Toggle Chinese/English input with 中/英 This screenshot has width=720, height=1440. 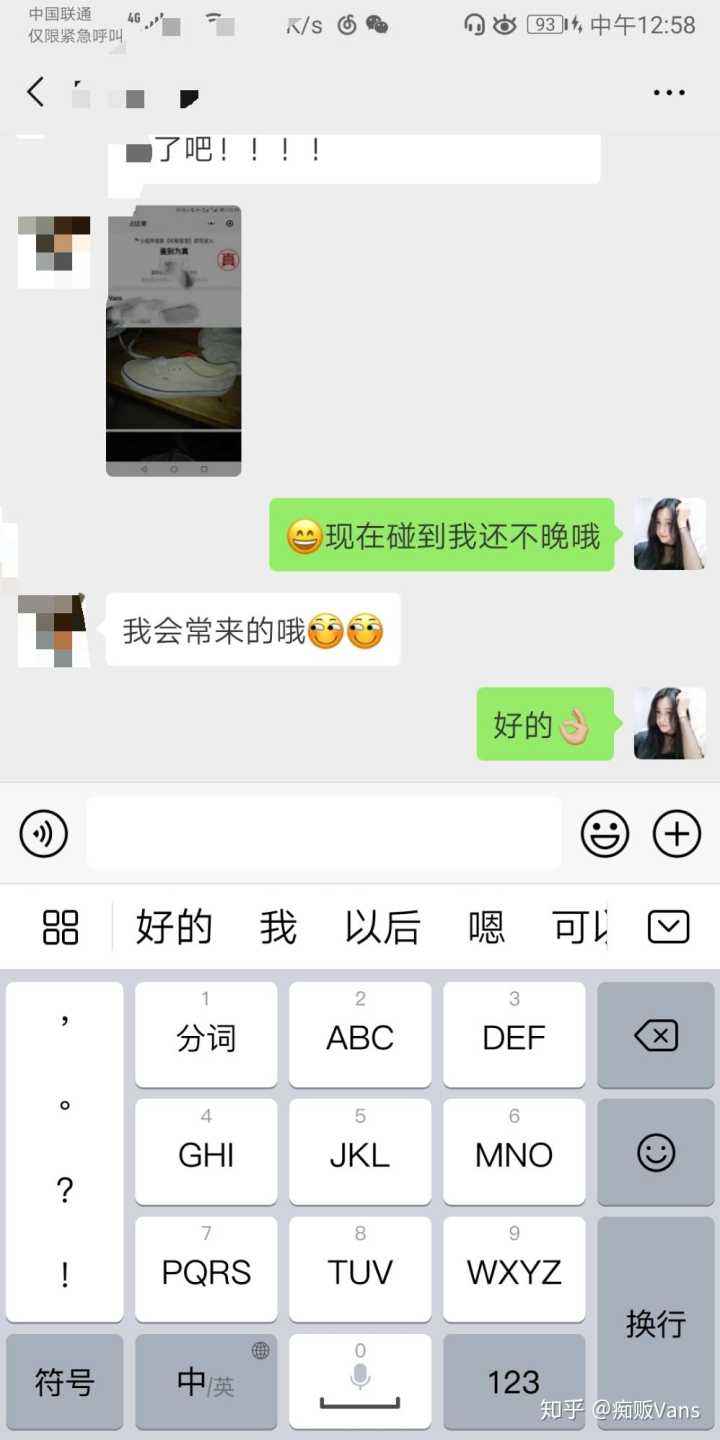tap(206, 1382)
